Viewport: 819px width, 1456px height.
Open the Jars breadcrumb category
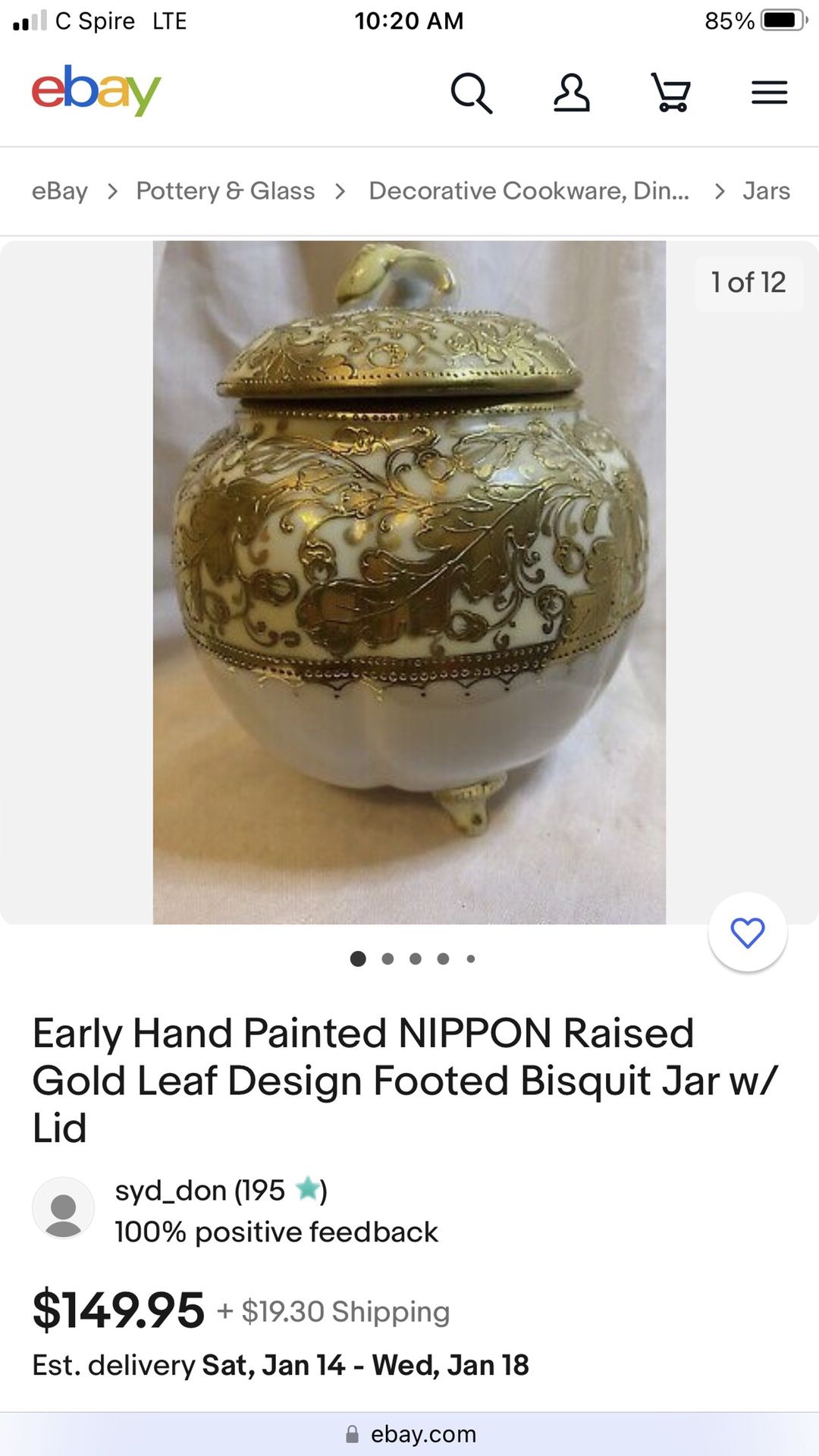[x=766, y=191]
